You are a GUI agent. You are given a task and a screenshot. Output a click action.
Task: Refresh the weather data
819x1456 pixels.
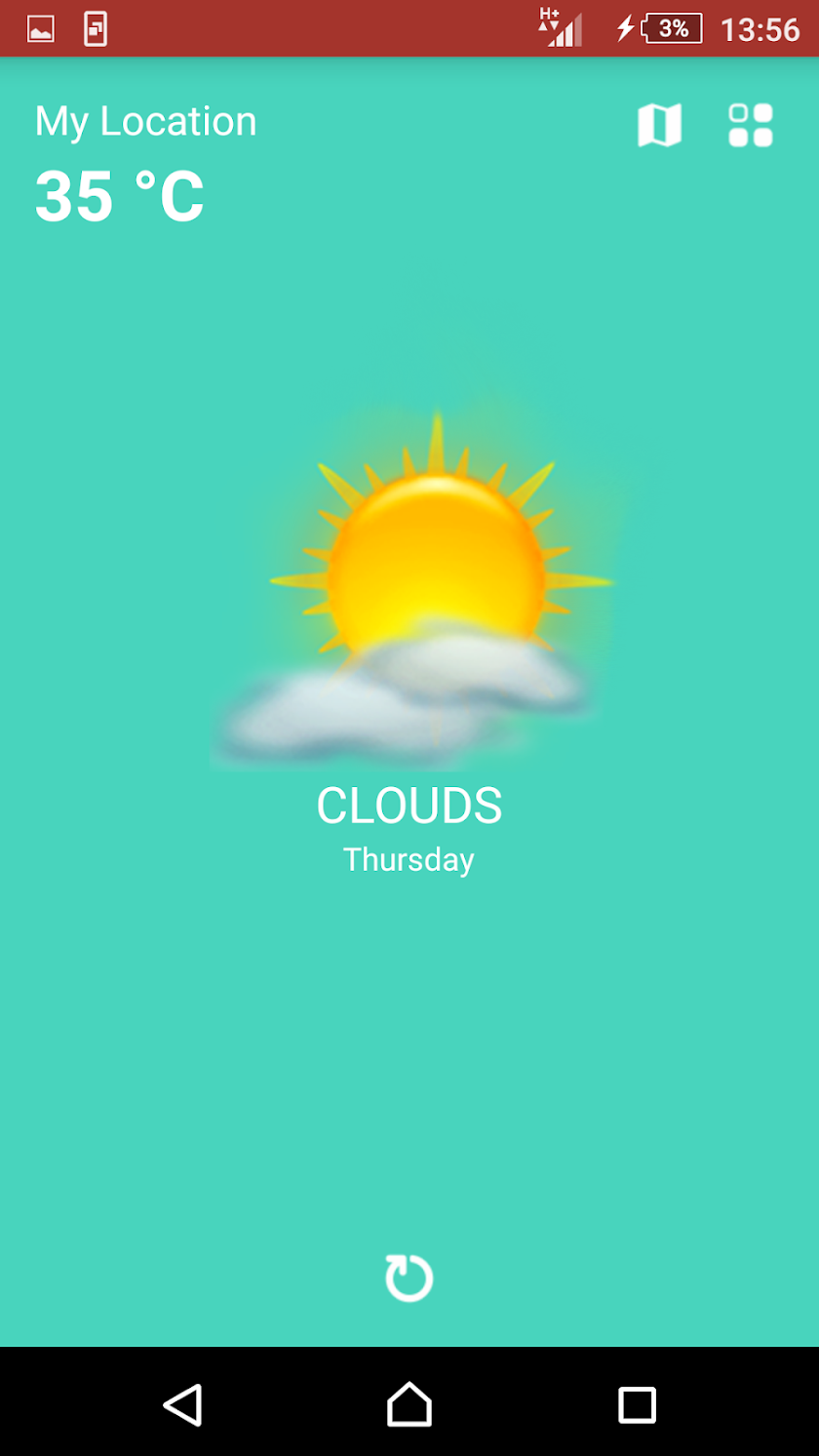pyautogui.click(x=409, y=1279)
